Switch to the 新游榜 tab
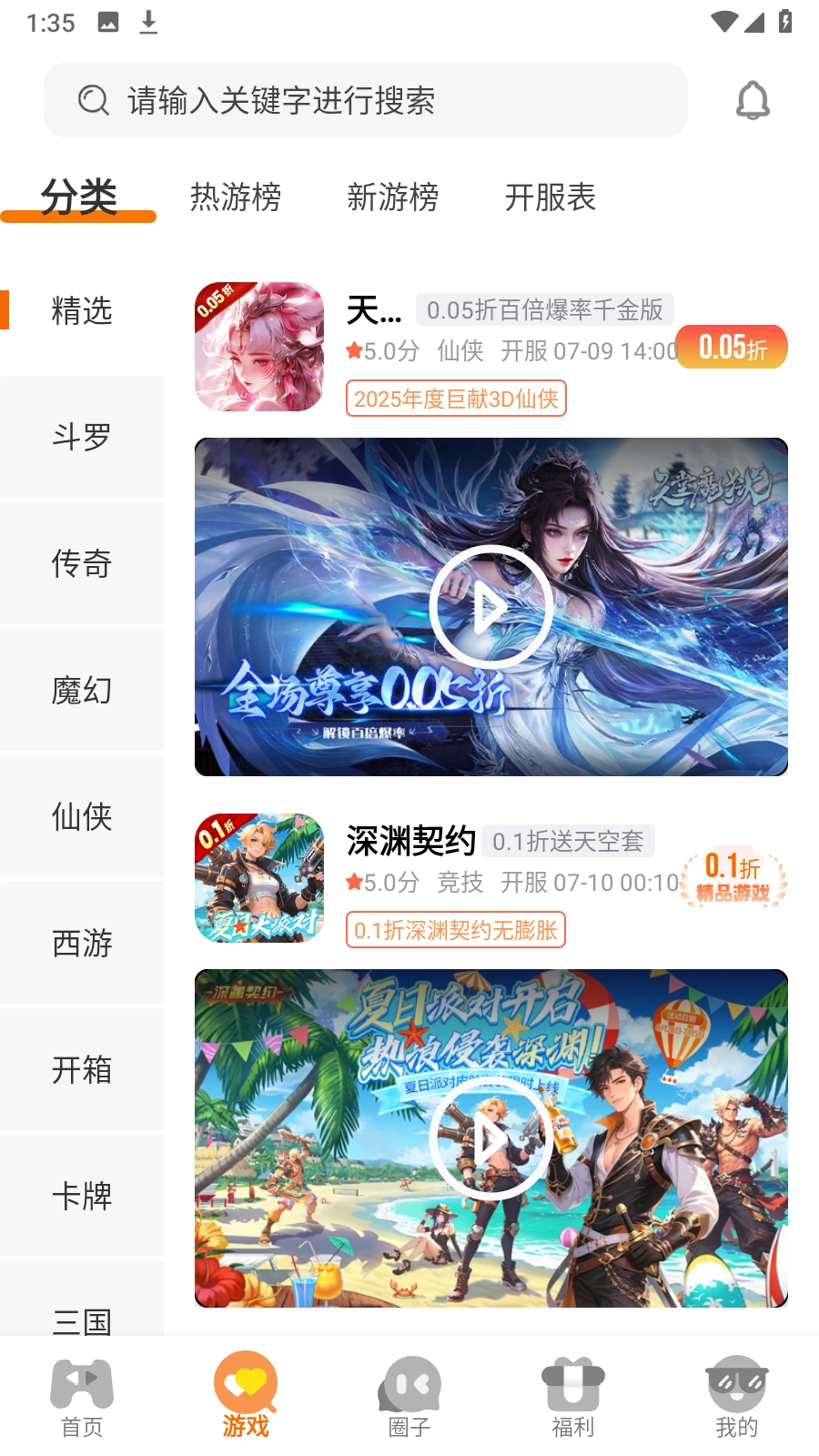 [393, 197]
